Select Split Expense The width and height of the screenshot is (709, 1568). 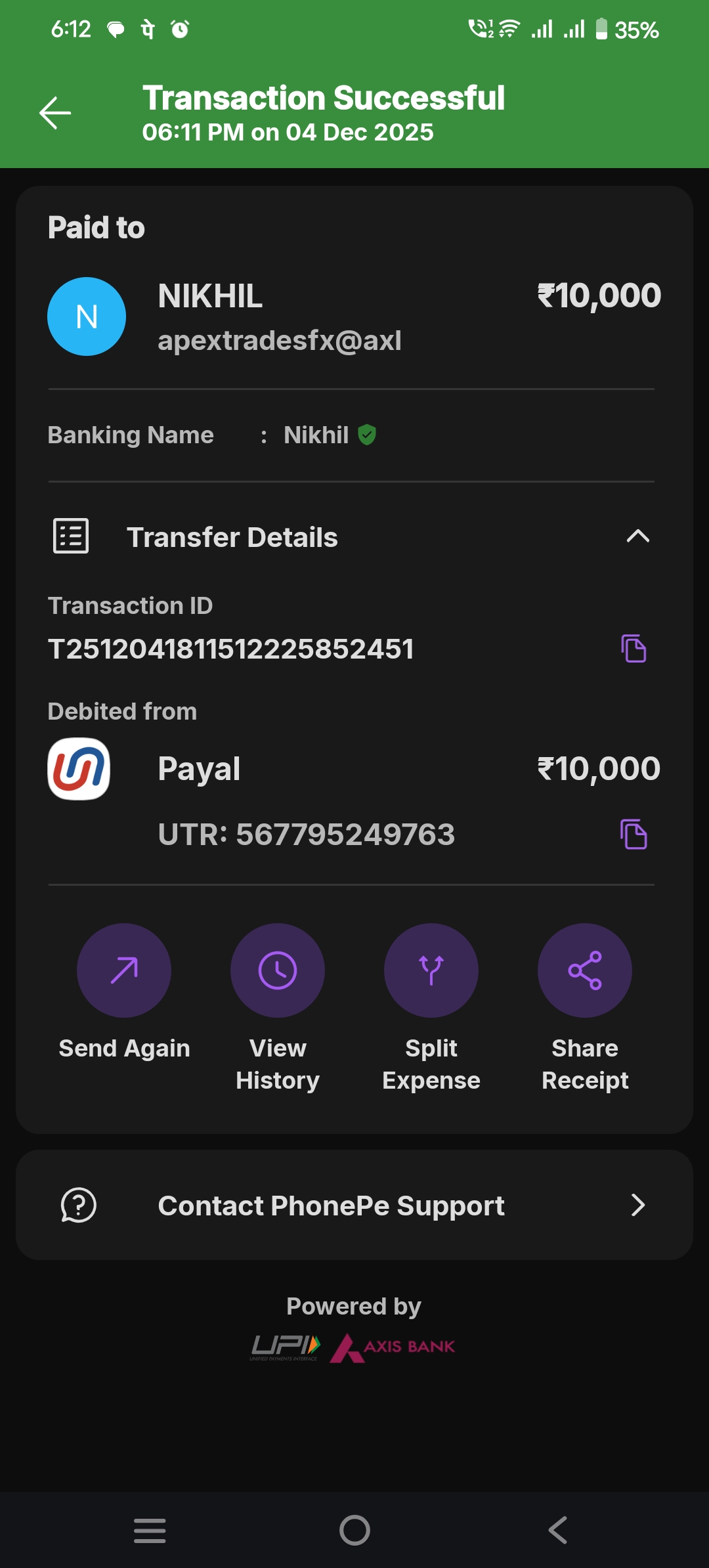click(x=431, y=970)
